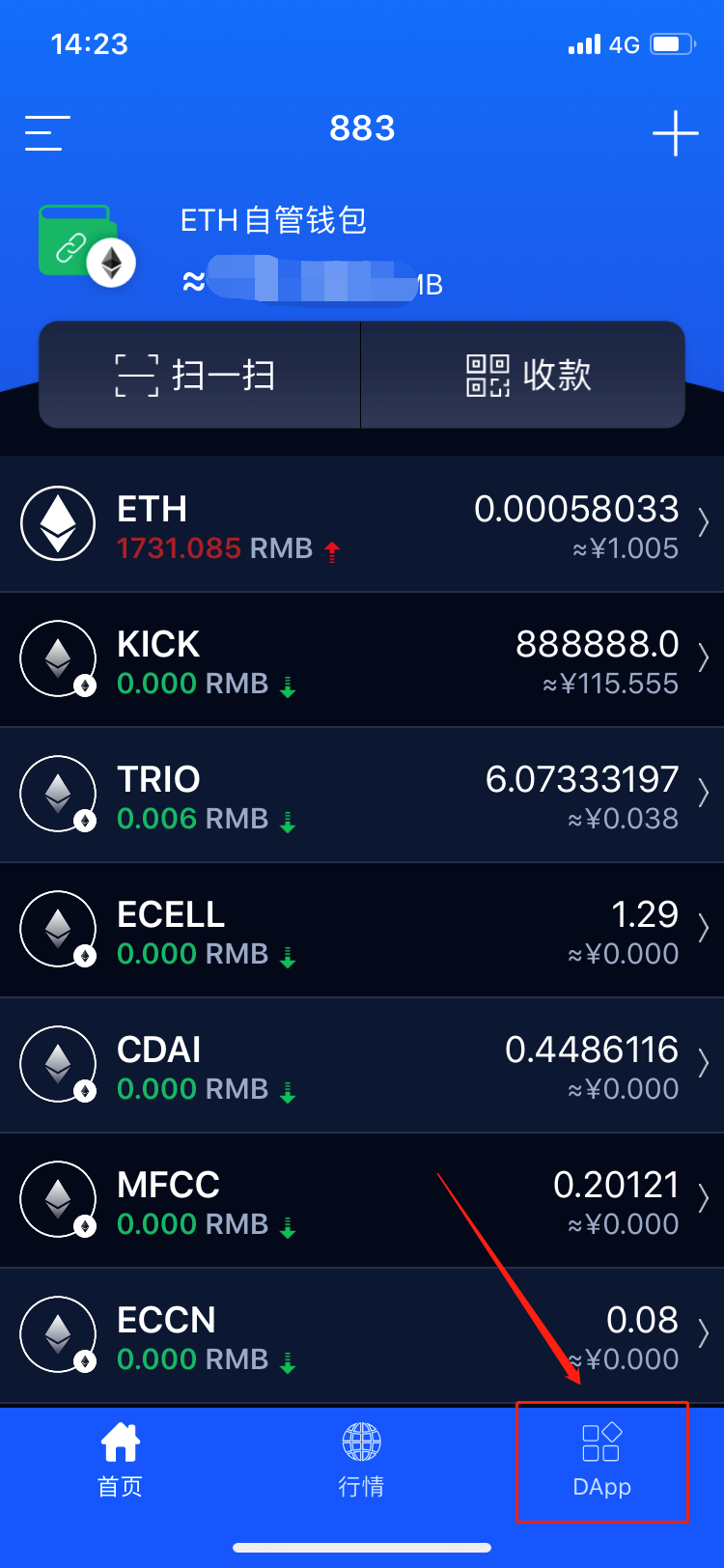Open CDAI token details
The width and height of the screenshot is (724, 1568).
point(362,1065)
